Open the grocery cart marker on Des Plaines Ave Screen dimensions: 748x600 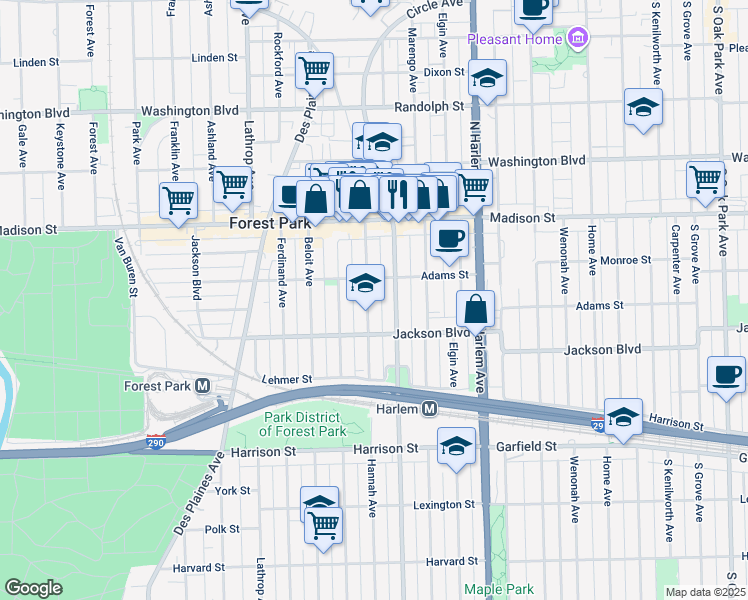314,71
